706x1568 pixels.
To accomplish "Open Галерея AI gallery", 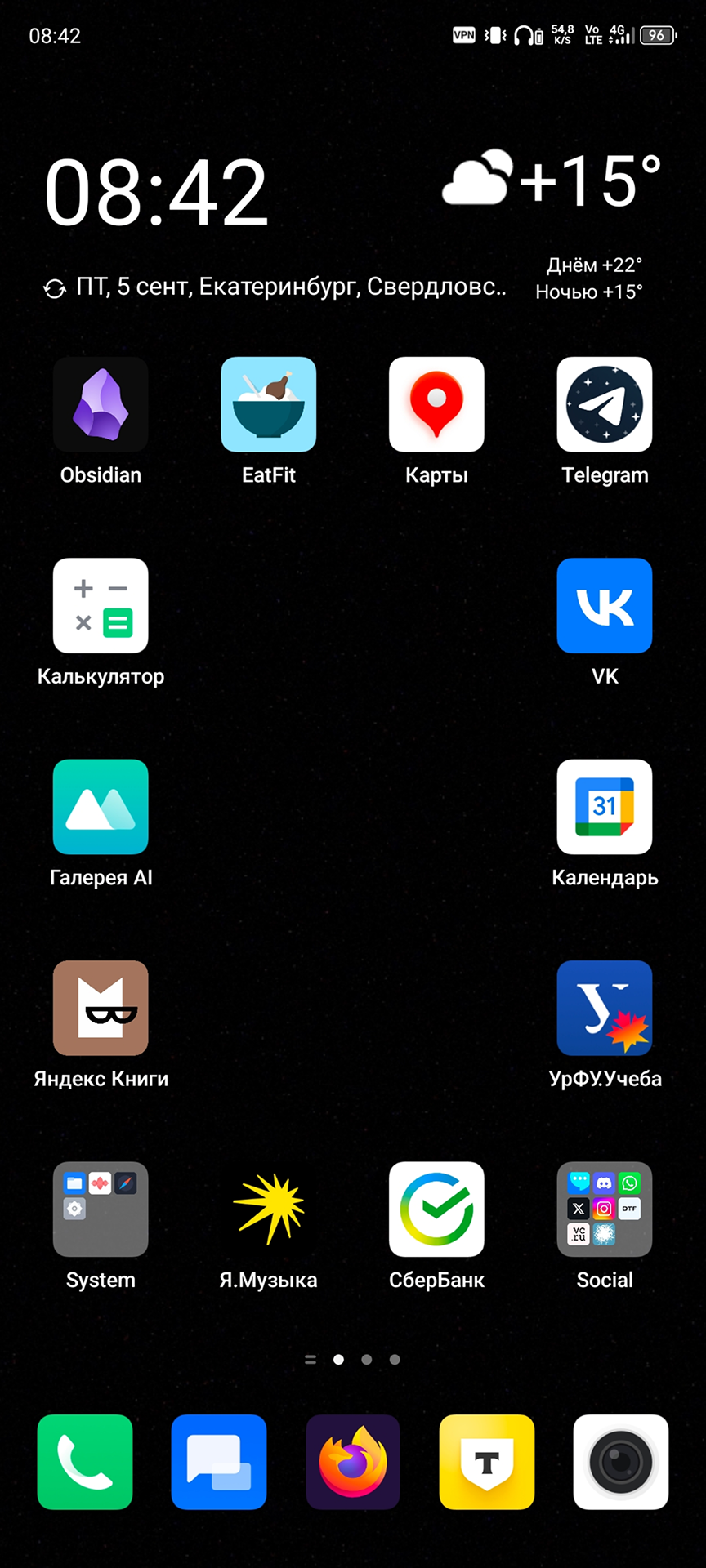I will coord(101,807).
